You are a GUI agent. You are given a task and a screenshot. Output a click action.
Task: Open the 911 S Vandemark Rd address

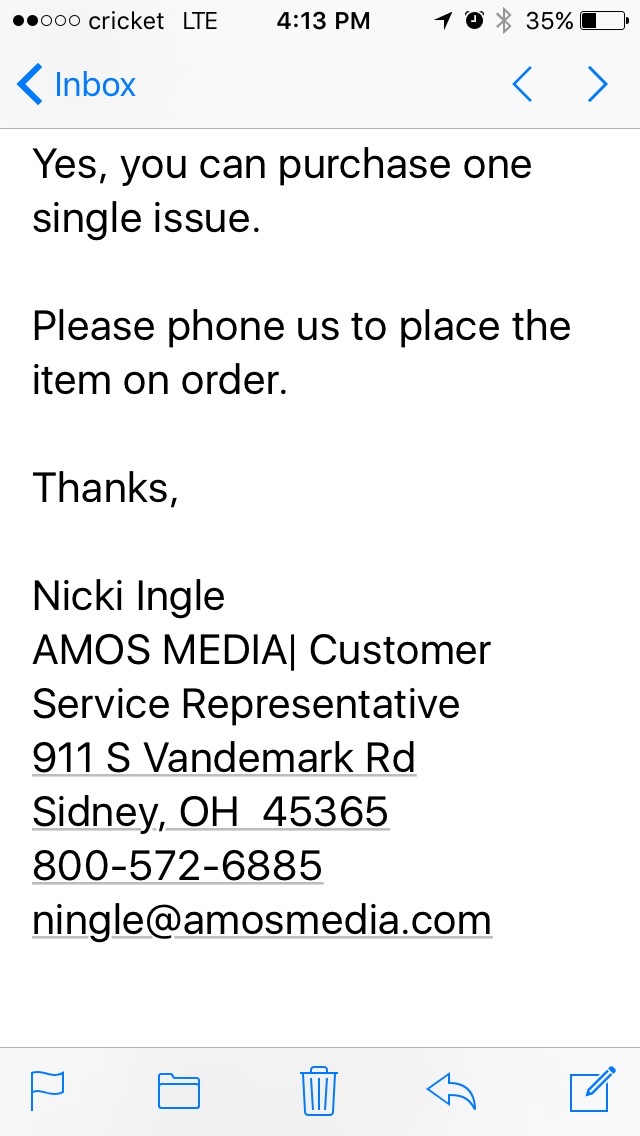pos(223,759)
